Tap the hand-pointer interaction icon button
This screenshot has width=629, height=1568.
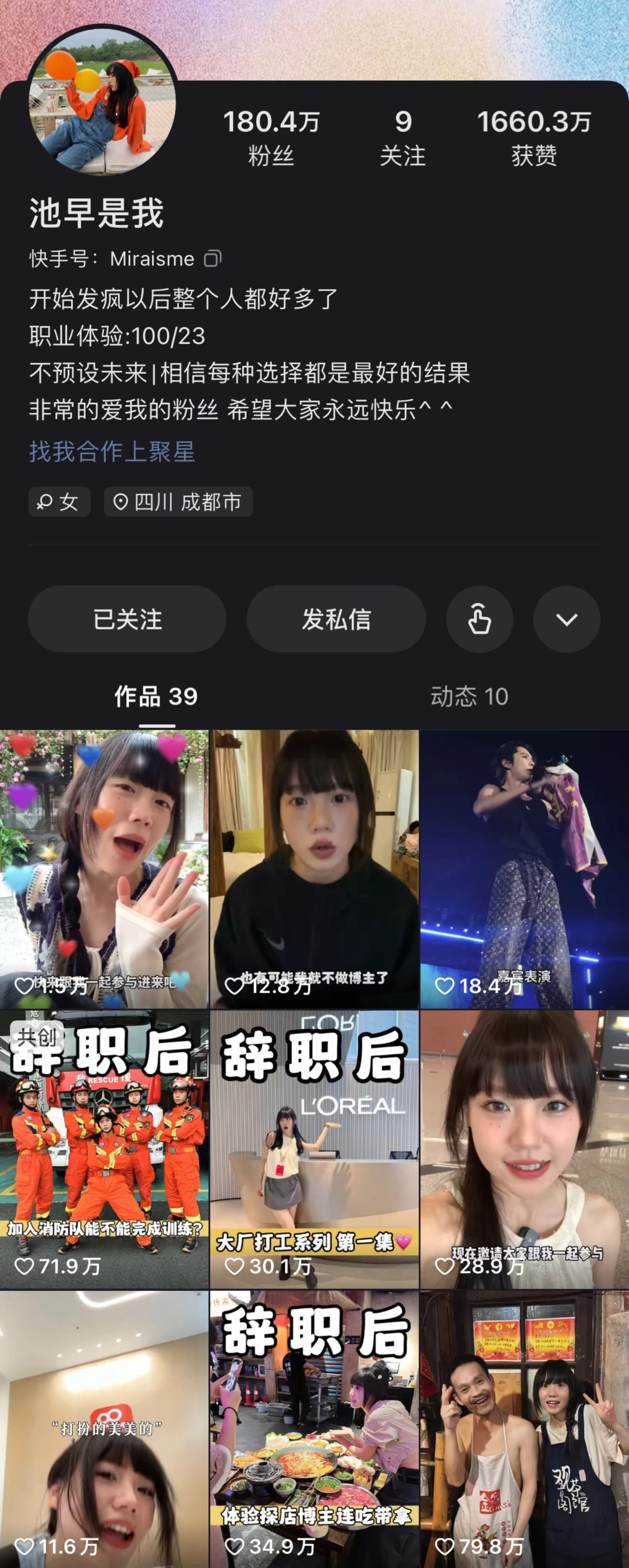[x=479, y=619]
